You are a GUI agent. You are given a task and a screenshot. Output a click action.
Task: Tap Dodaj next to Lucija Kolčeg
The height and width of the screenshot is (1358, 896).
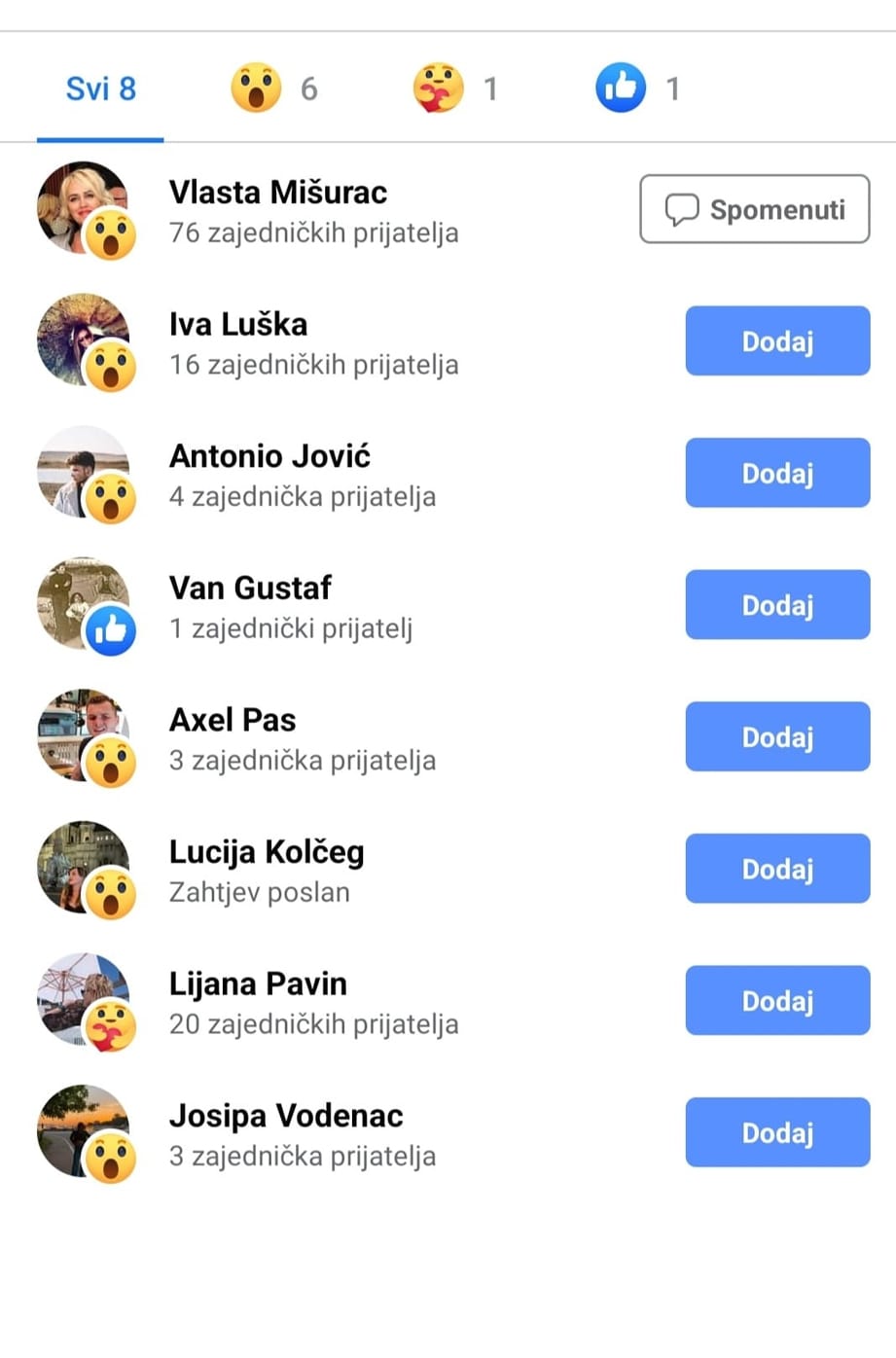point(777,869)
